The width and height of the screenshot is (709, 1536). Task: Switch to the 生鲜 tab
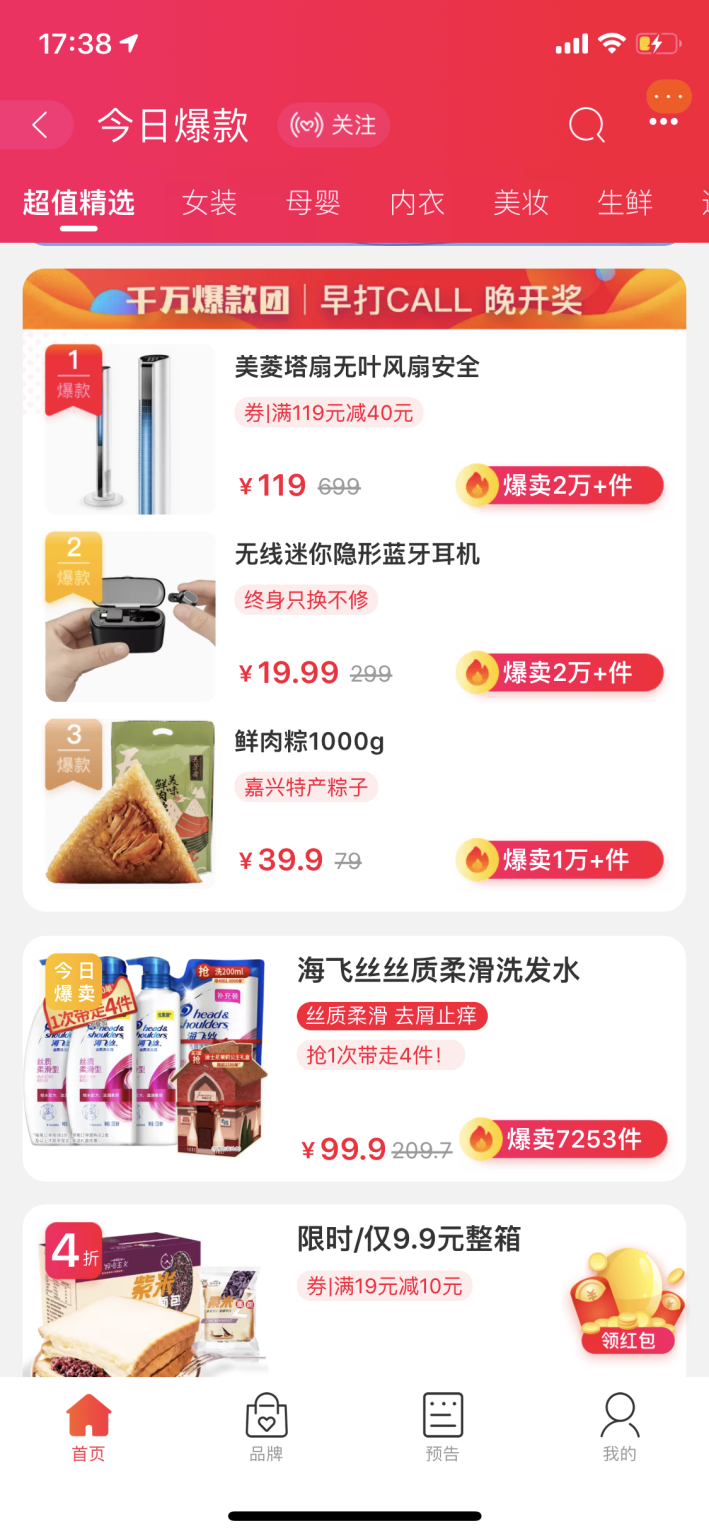625,203
